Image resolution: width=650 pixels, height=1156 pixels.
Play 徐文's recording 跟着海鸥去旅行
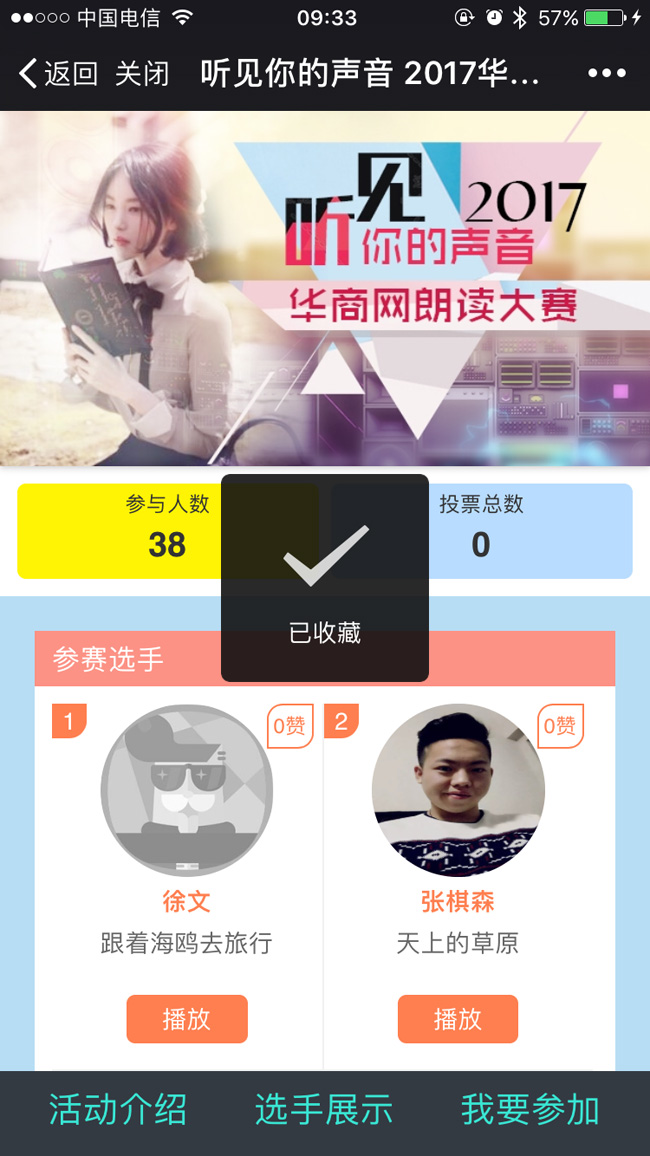click(187, 1018)
